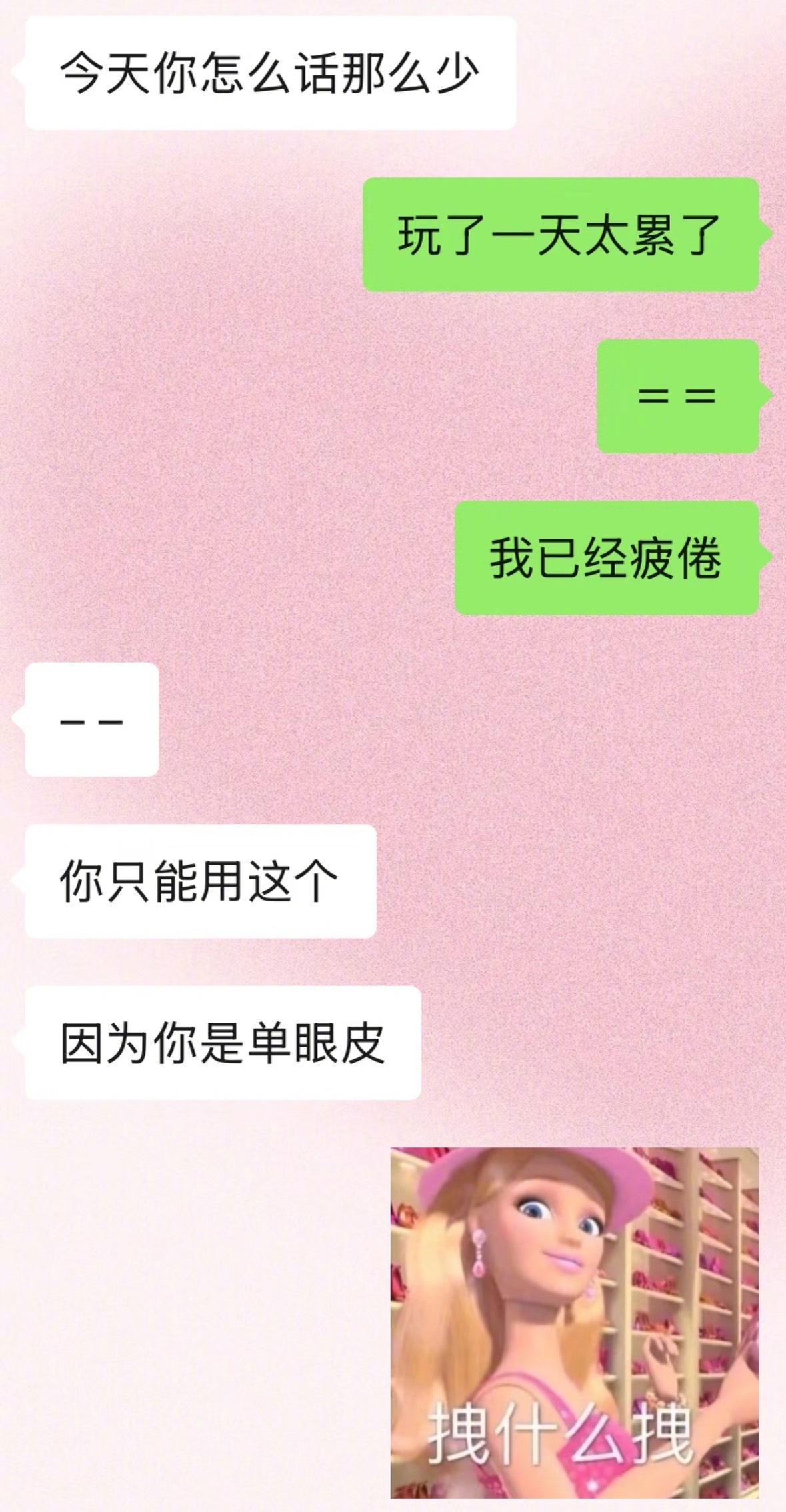Select the first incoming white message bubble

[267, 73]
